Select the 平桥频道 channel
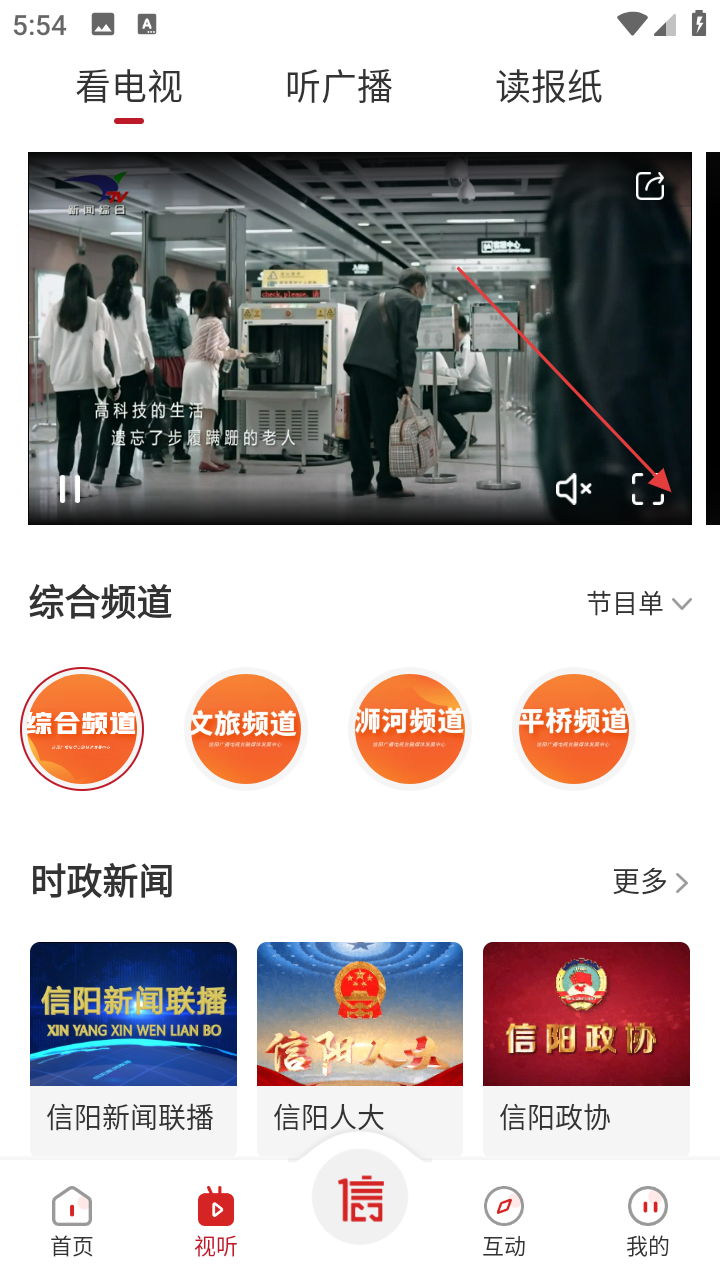The height and width of the screenshot is (1280, 720). 573,729
